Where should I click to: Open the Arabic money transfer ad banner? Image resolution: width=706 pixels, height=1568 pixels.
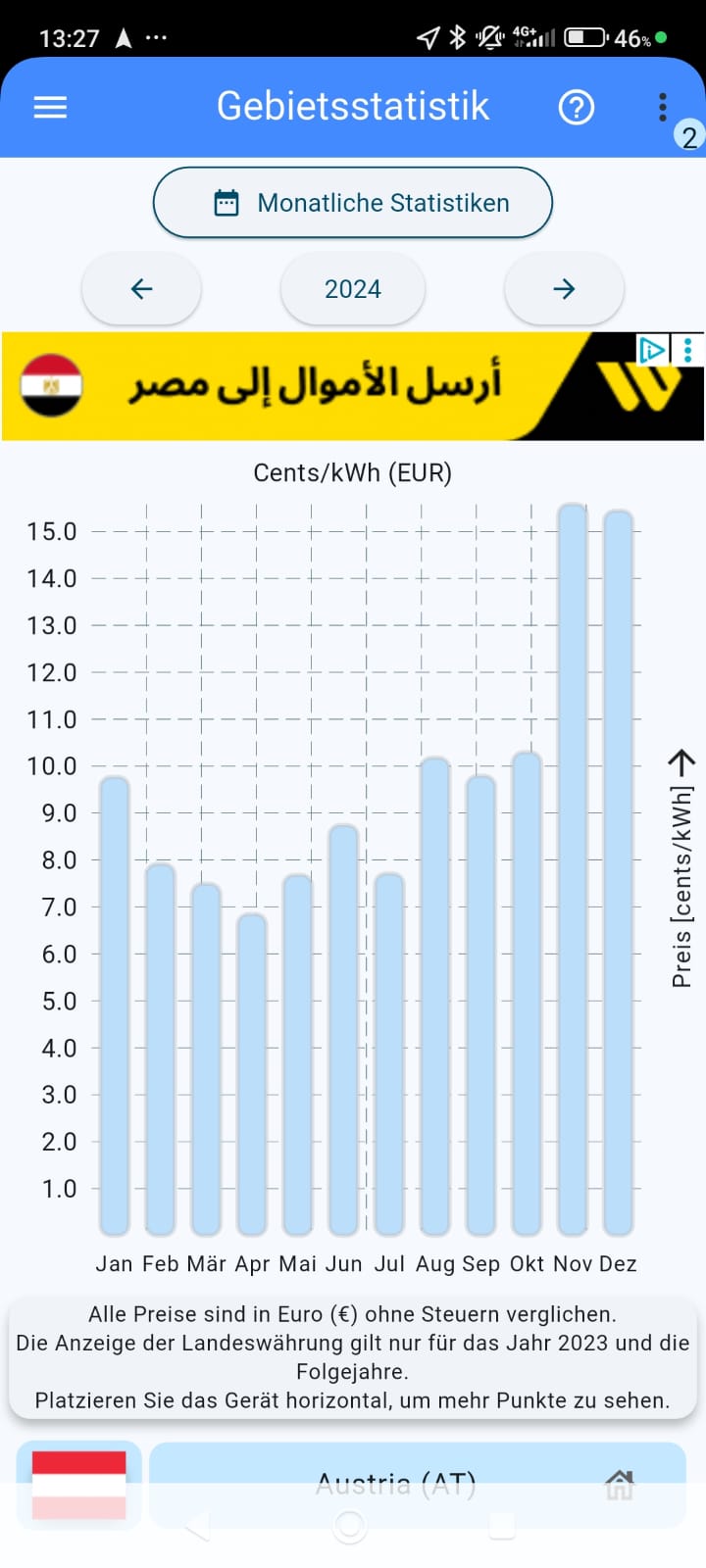314,386
